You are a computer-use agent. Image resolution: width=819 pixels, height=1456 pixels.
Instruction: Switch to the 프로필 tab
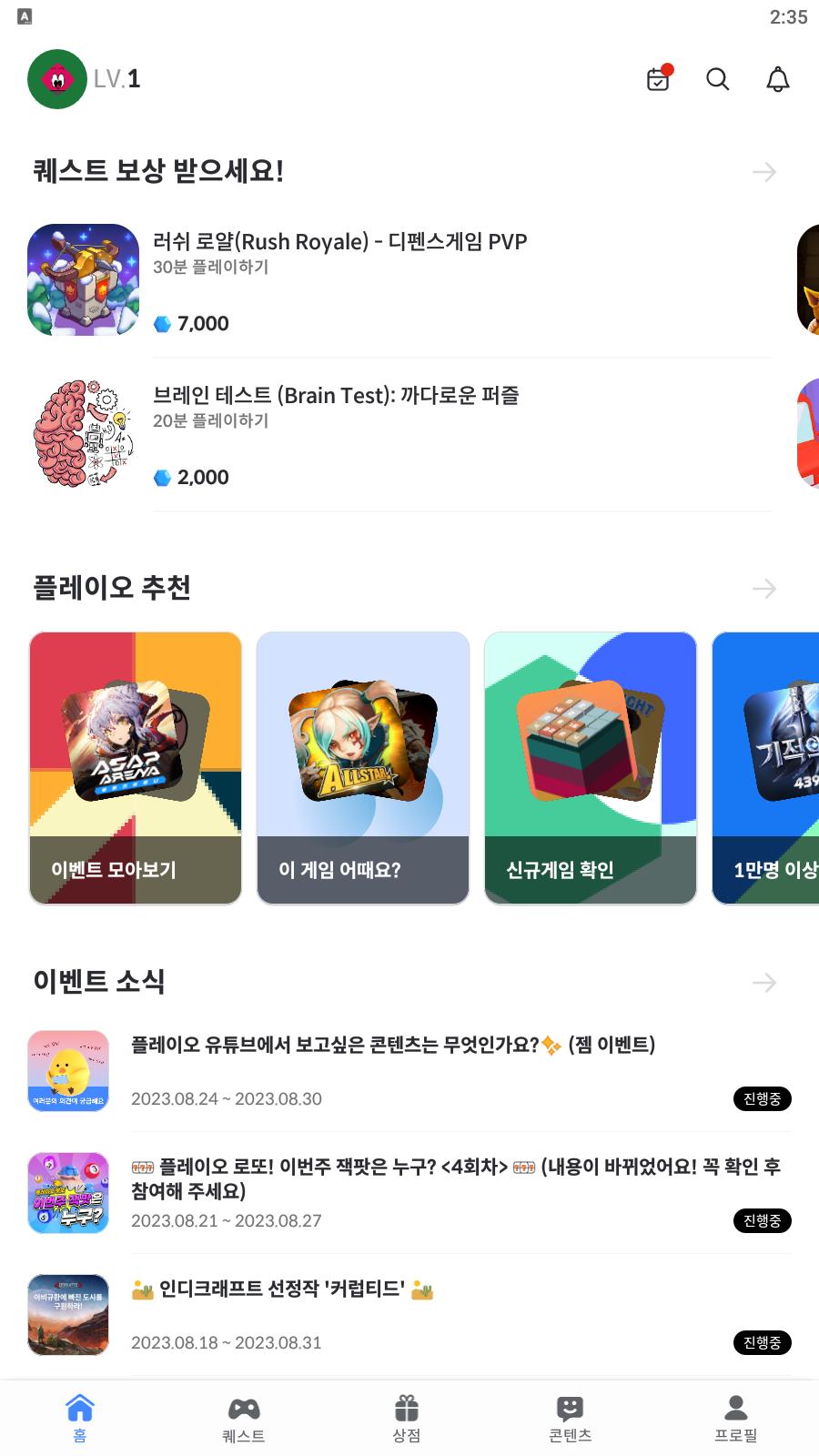point(735,1419)
